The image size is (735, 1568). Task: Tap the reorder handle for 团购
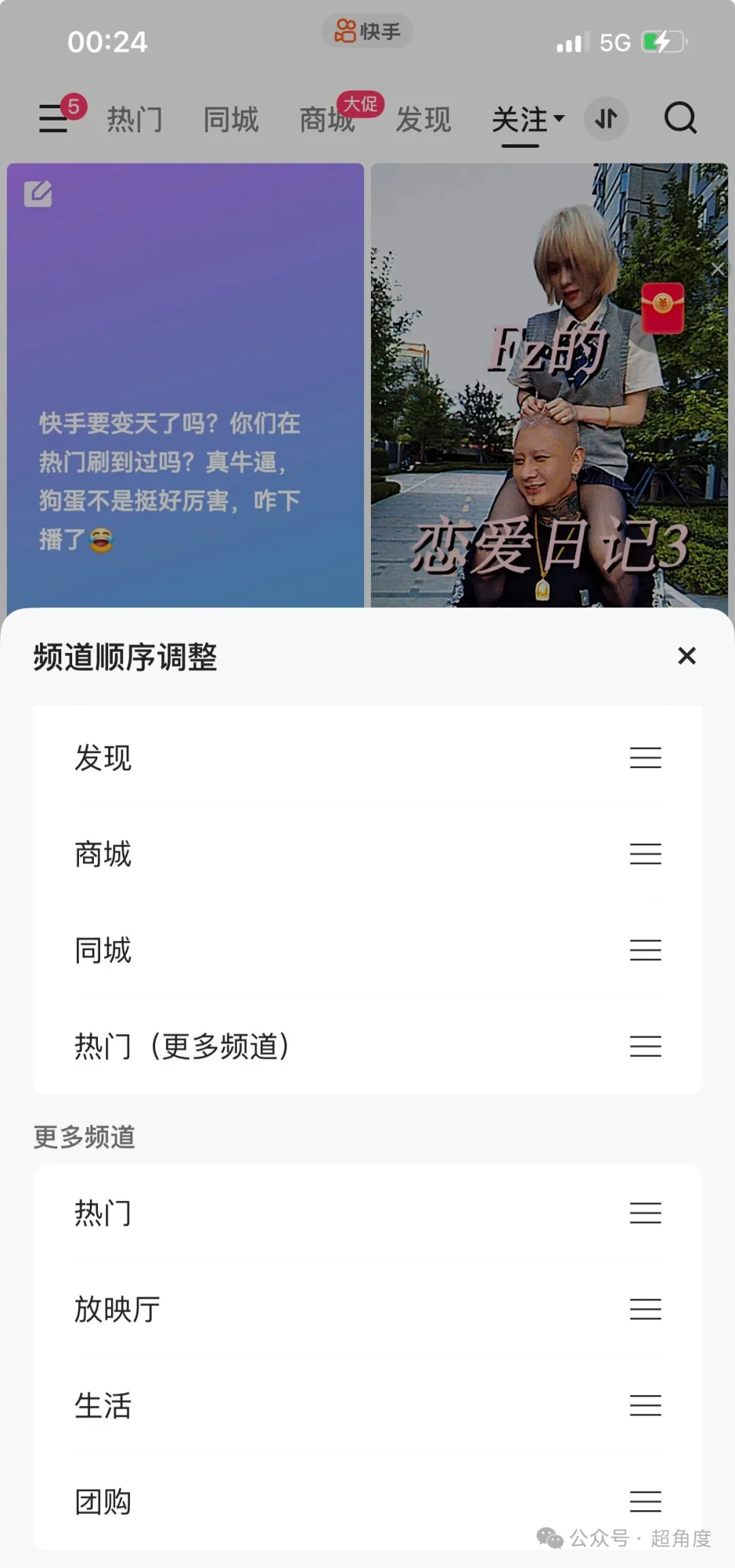tap(645, 1501)
